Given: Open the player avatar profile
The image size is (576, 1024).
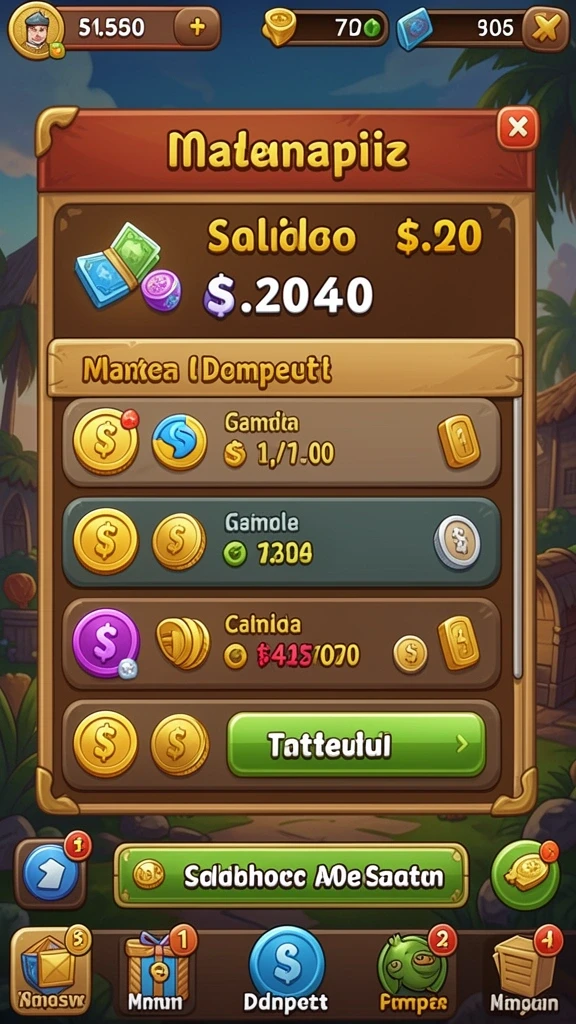Looking at the screenshot, I should click(36, 29).
